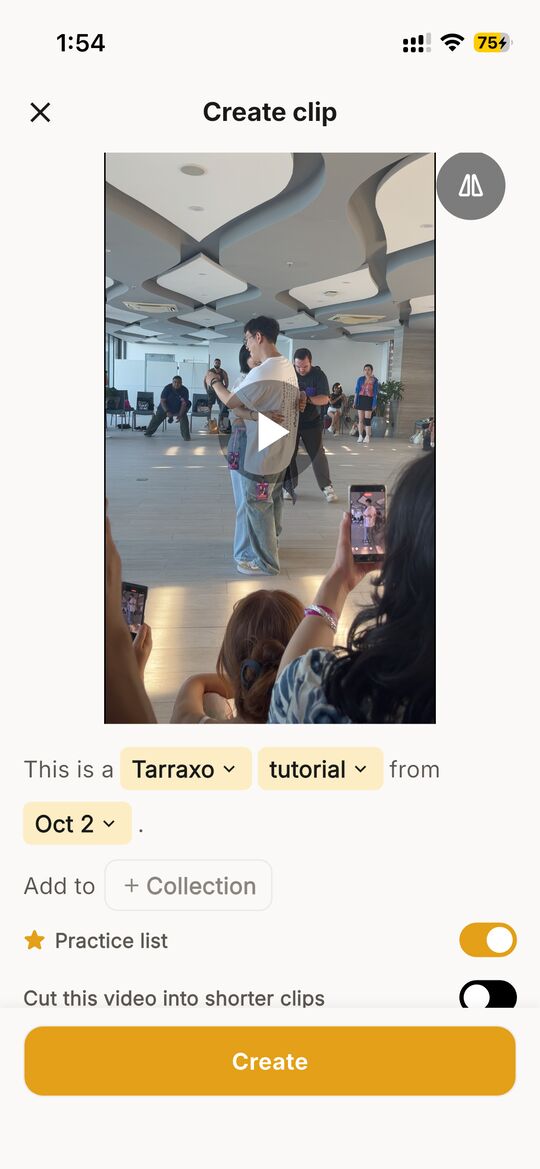Add clip to a Collection
540x1169 pixels.
pyautogui.click(x=189, y=885)
